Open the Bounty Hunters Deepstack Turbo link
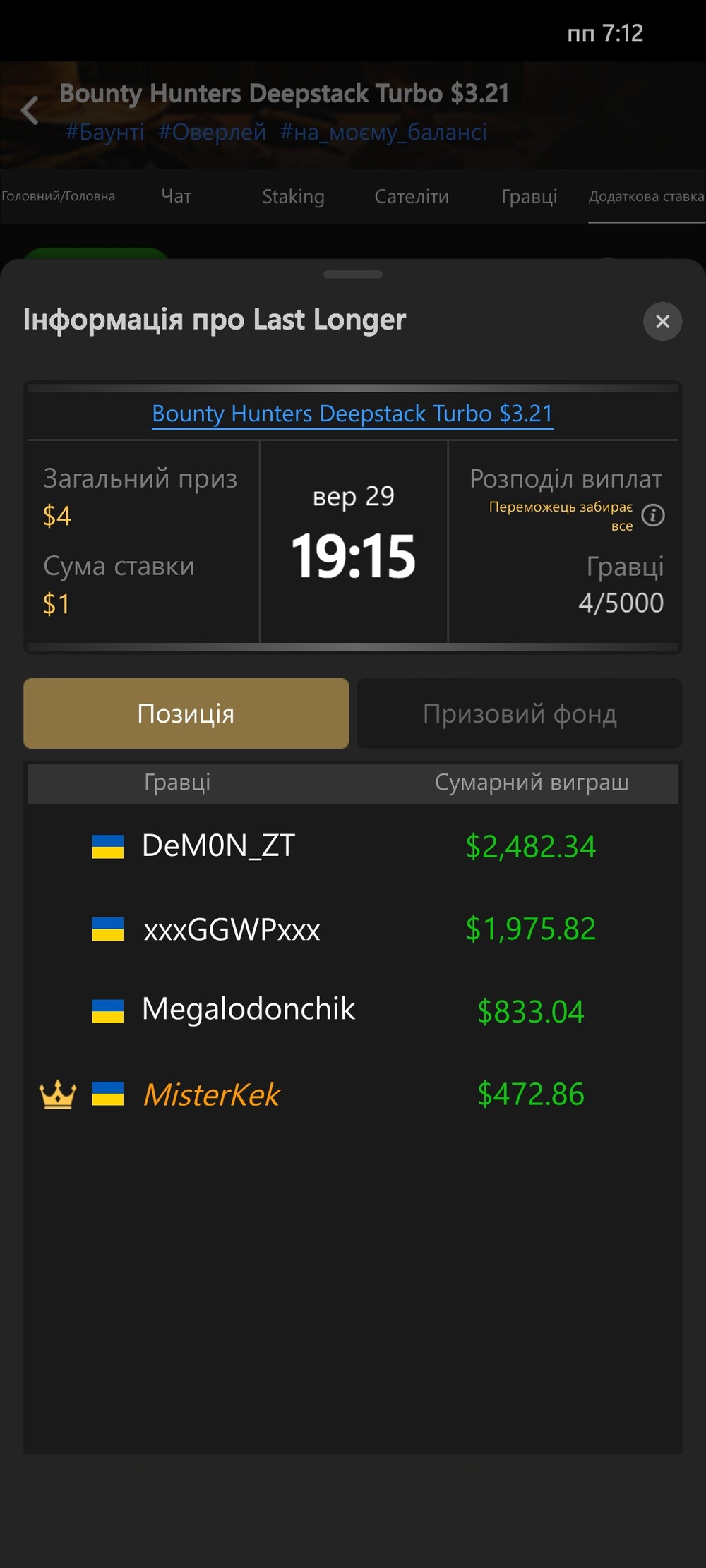 click(352, 414)
